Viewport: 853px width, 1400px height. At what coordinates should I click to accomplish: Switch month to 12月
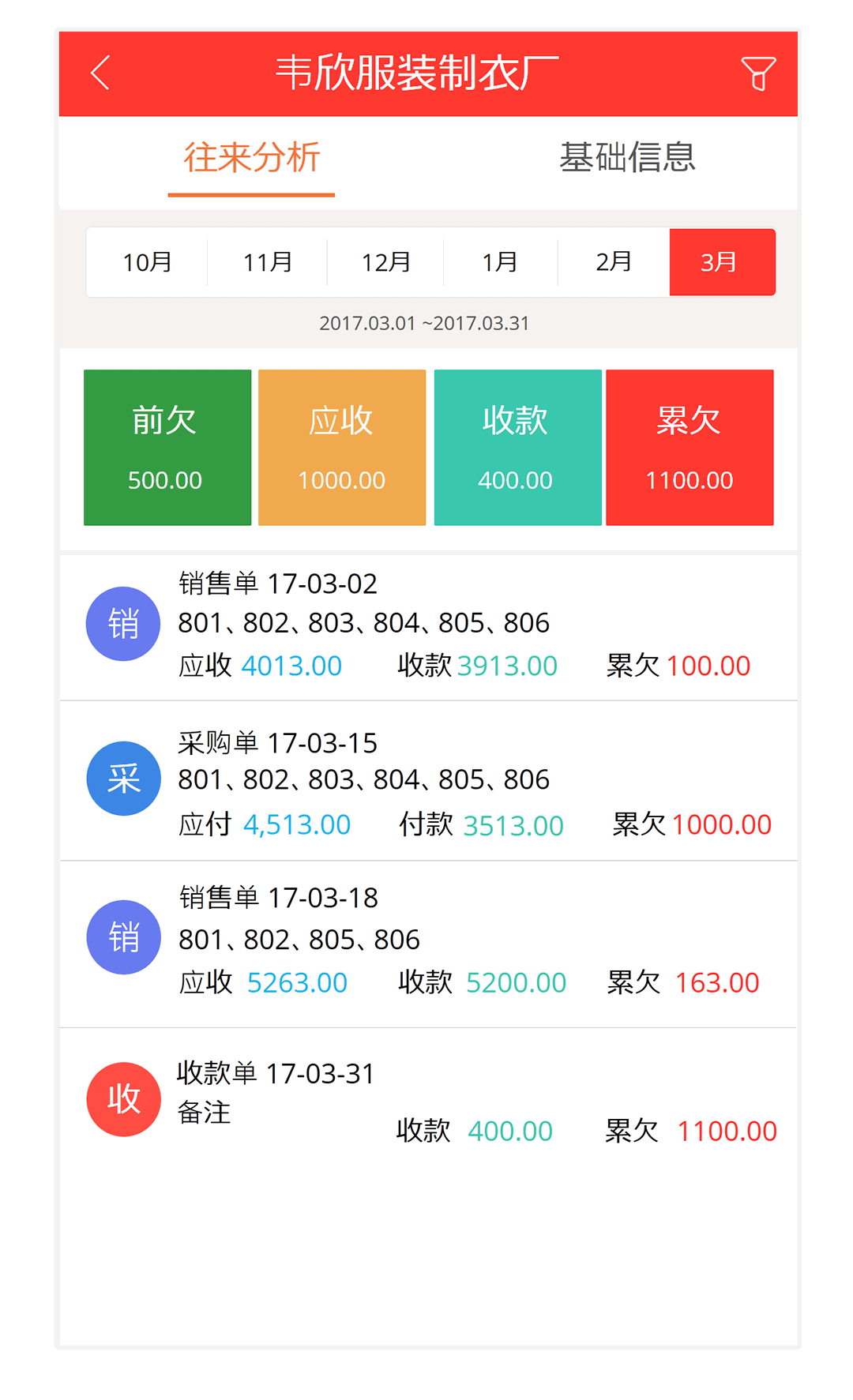[x=385, y=262]
